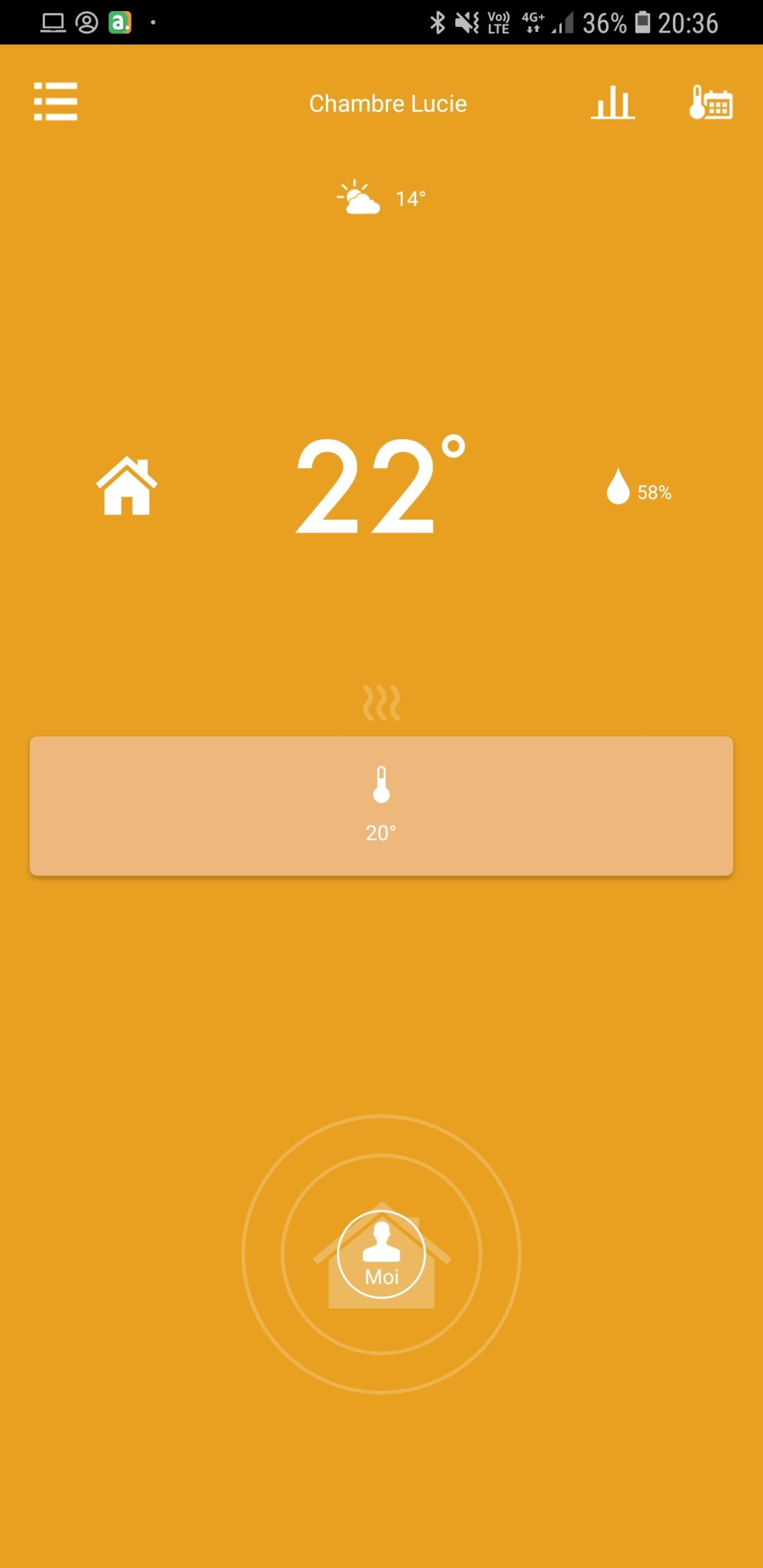Image resolution: width=763 pixels, height=1568 pixels.
Task: Tap the 20° target temperature card
Action: 381,806
